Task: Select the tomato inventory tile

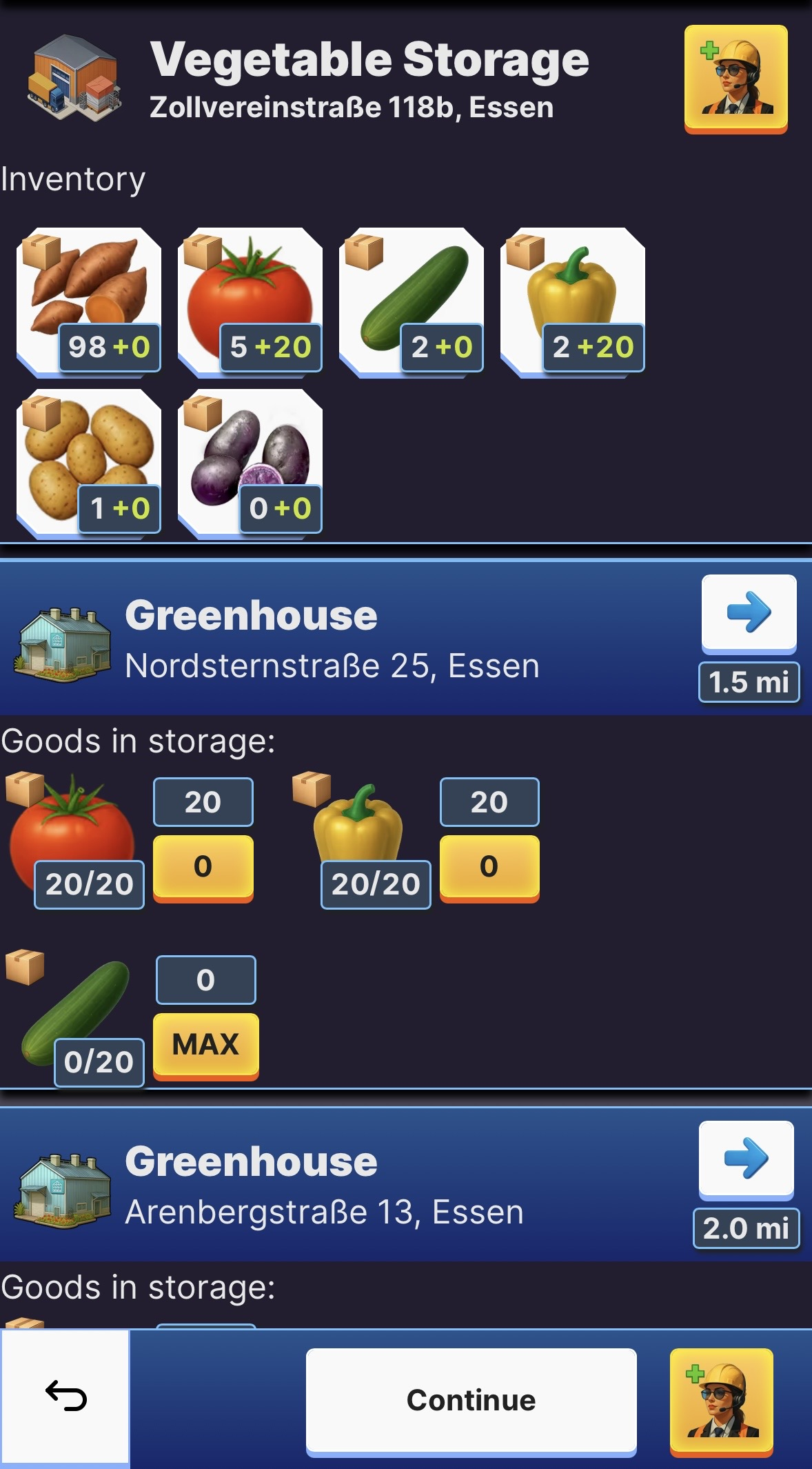Action: 250,301
